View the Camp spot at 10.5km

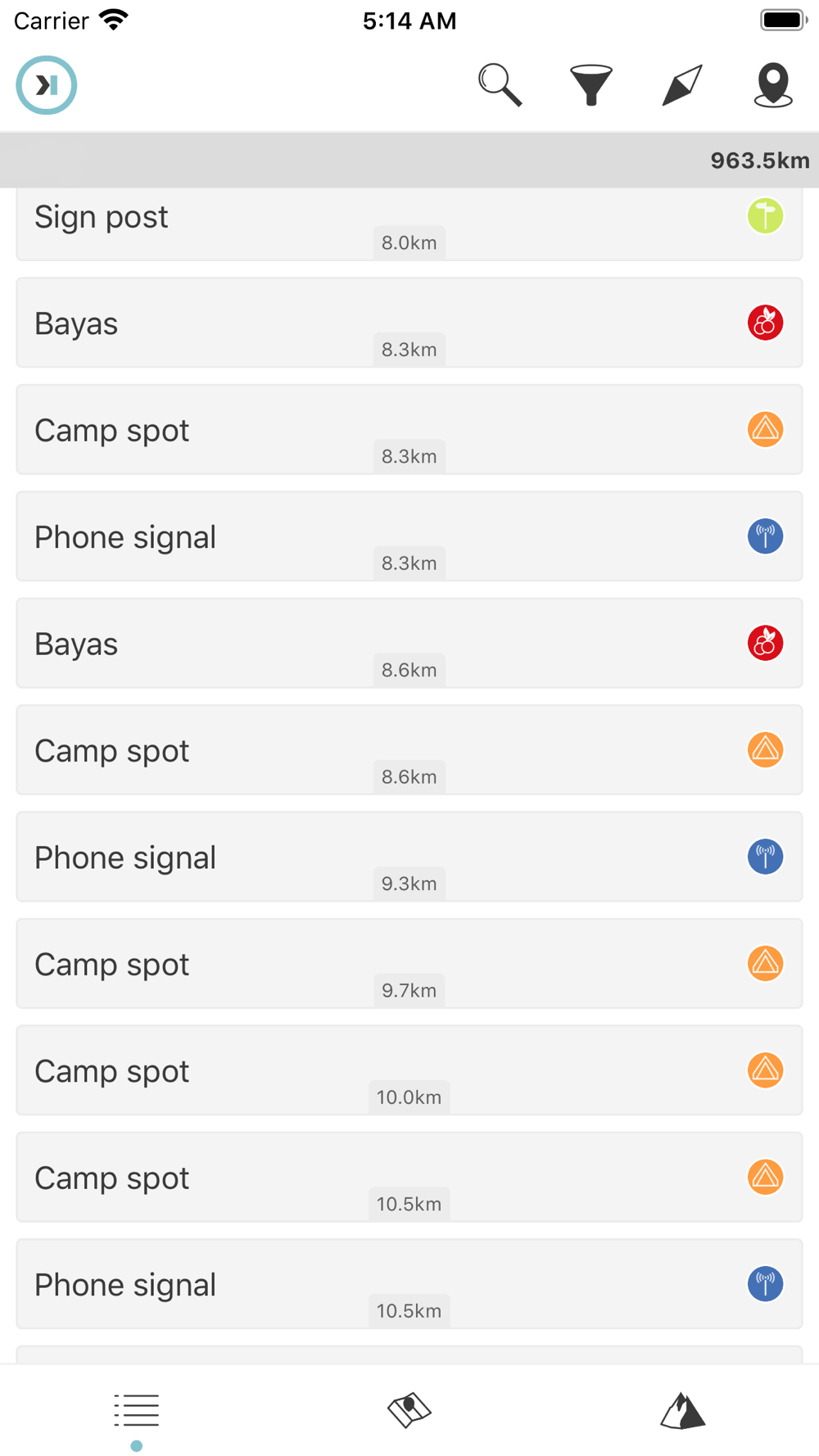[x=409, y=1178]
